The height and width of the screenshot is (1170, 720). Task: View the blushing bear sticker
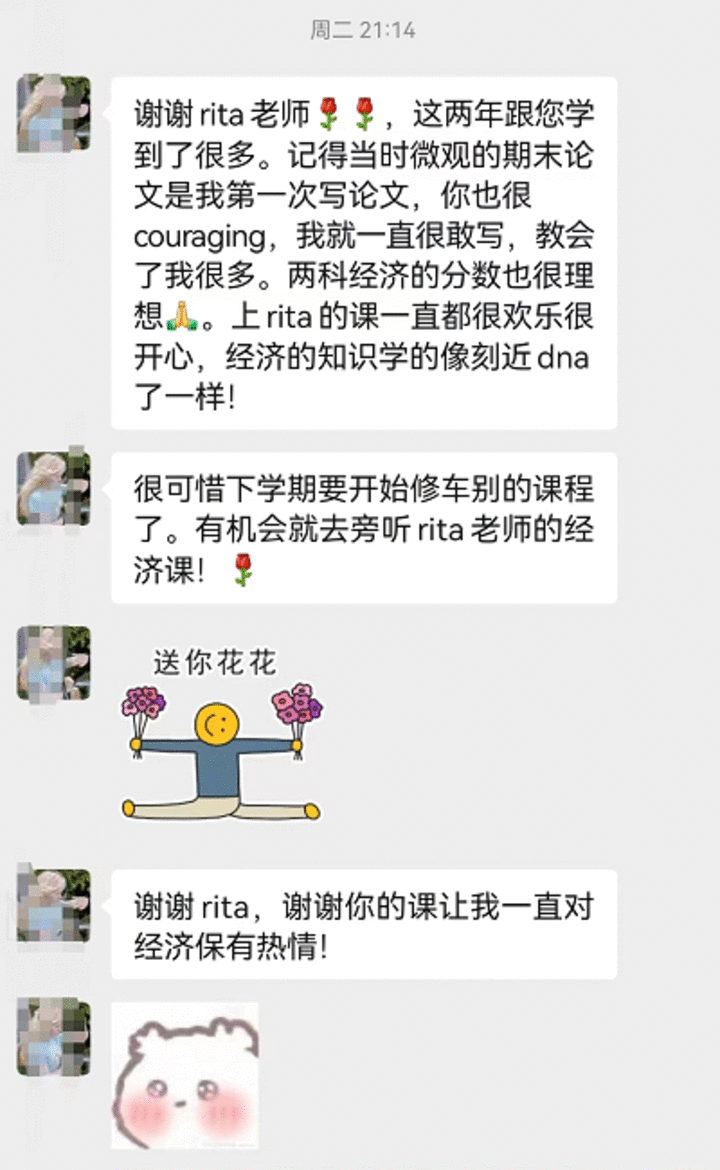click(185, 1076)
